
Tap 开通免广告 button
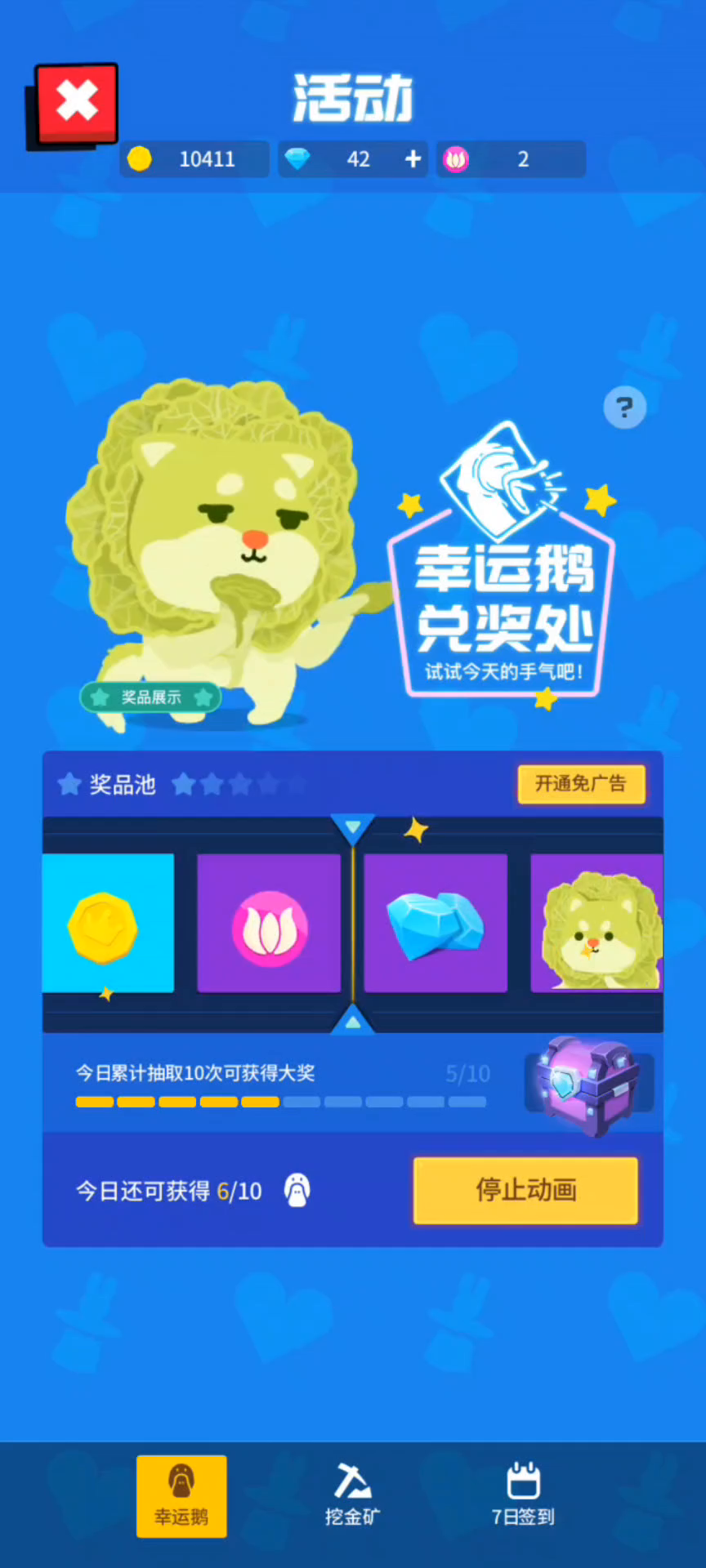(581, 784)
